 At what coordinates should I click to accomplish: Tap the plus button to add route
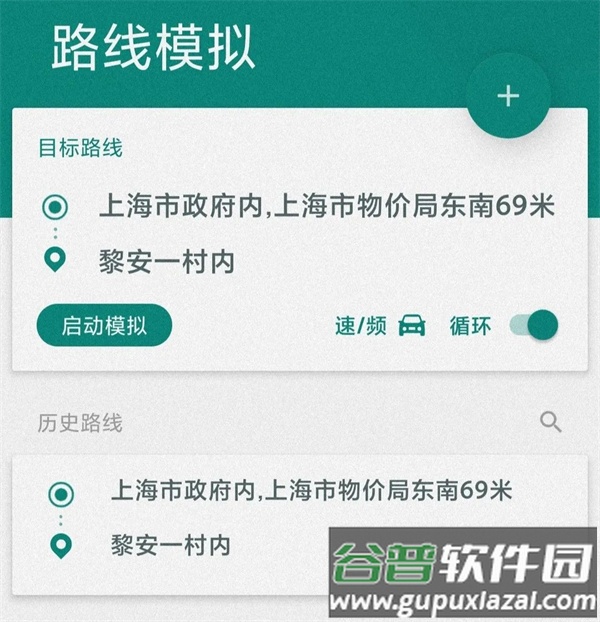(x=509, y=96)
